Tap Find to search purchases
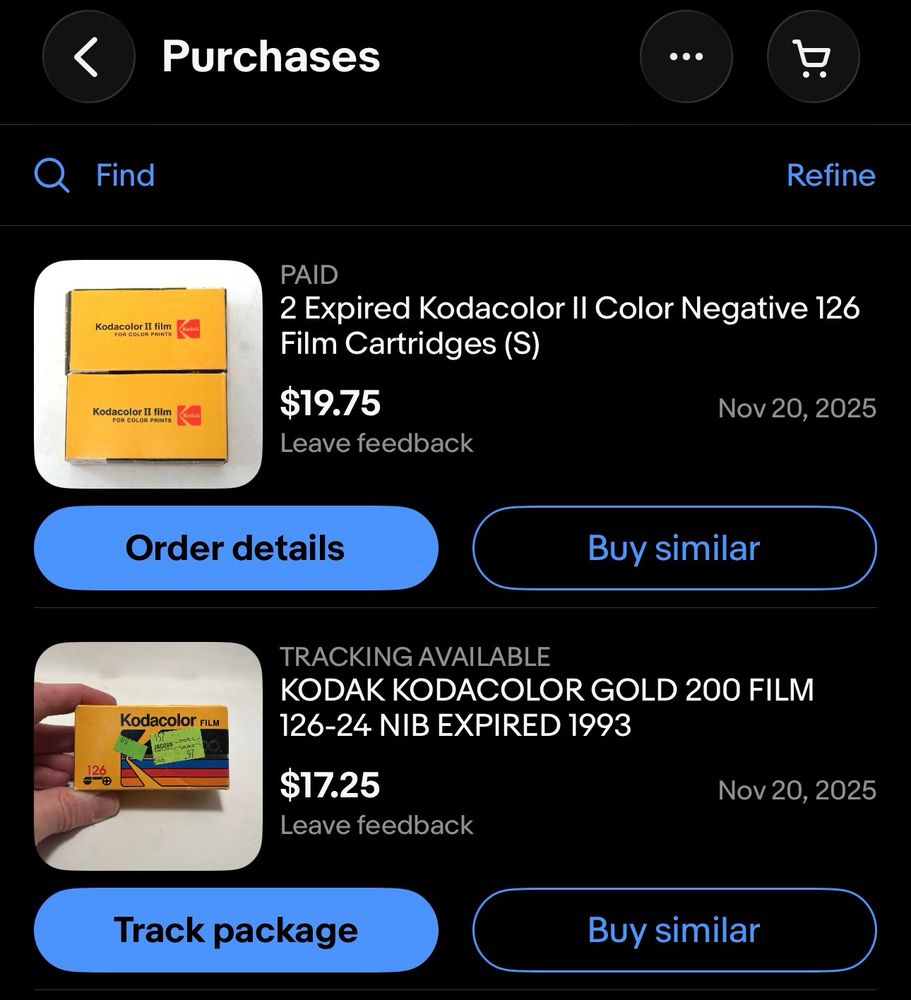This screenshot has height=1000, width=911. pyautogui.click(x=124, y=175)
